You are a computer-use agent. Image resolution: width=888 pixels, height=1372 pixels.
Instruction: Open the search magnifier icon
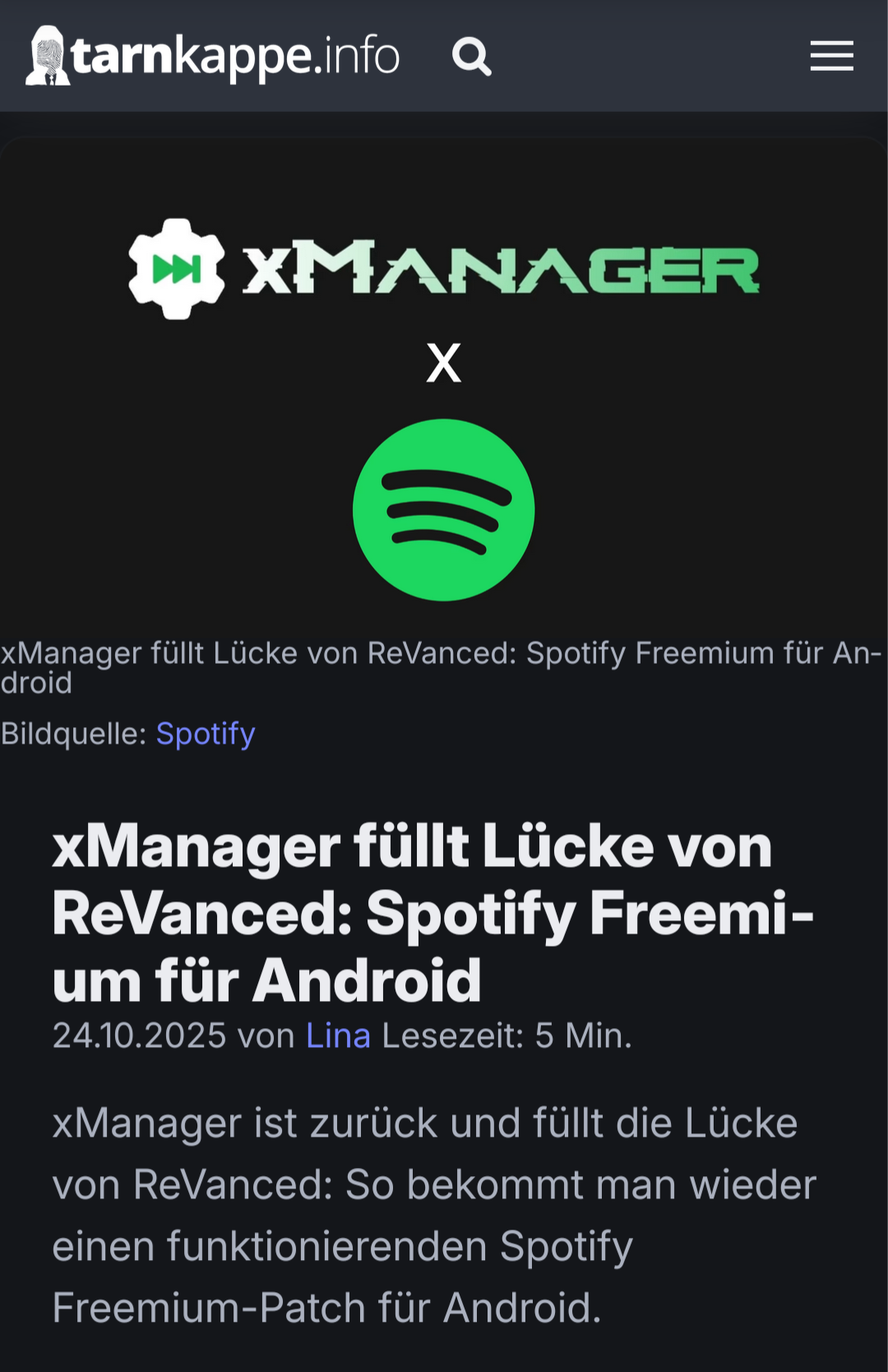coord(472,57)
